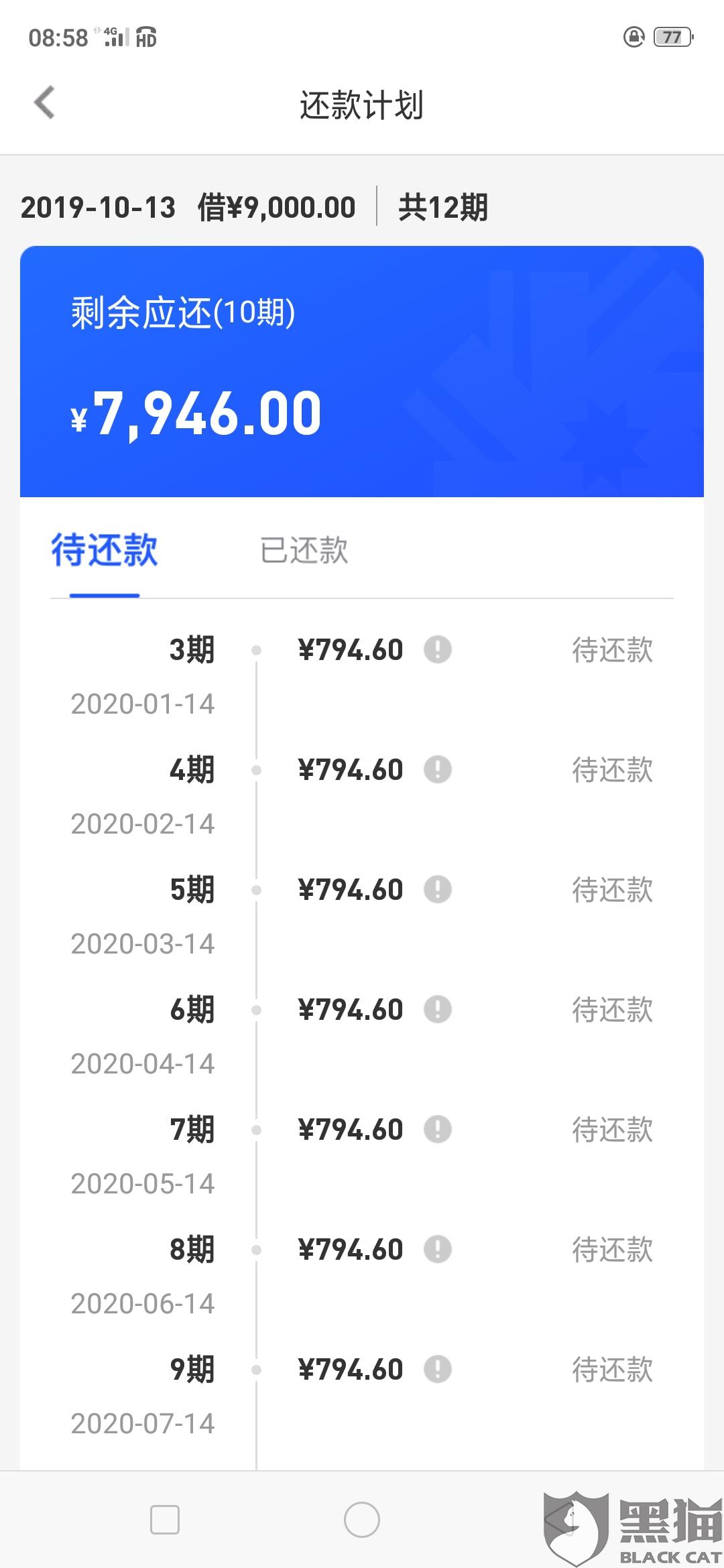Image resolution: width=724 pixels, height=1568 pixels.
Task: Open info icon for 3期 payment
Action: coord(438,649)
